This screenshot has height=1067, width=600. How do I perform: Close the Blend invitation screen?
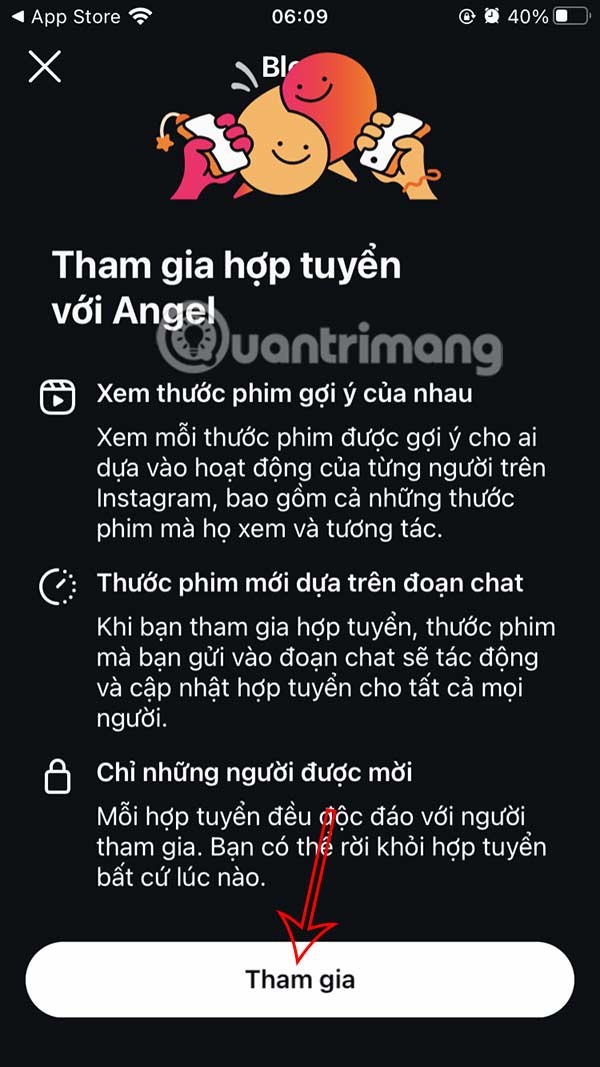[45, 67]
